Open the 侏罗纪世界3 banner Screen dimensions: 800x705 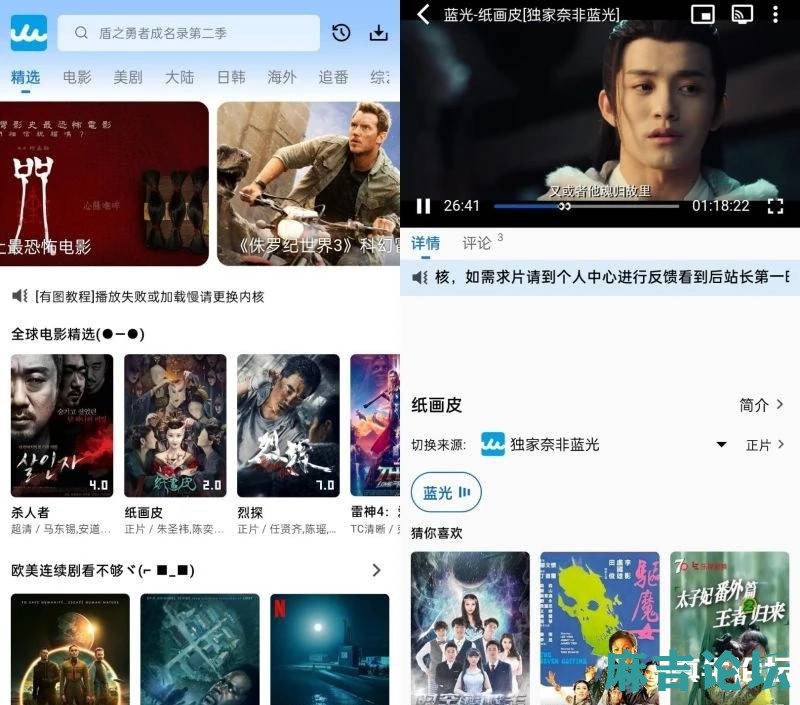point(308,183)
